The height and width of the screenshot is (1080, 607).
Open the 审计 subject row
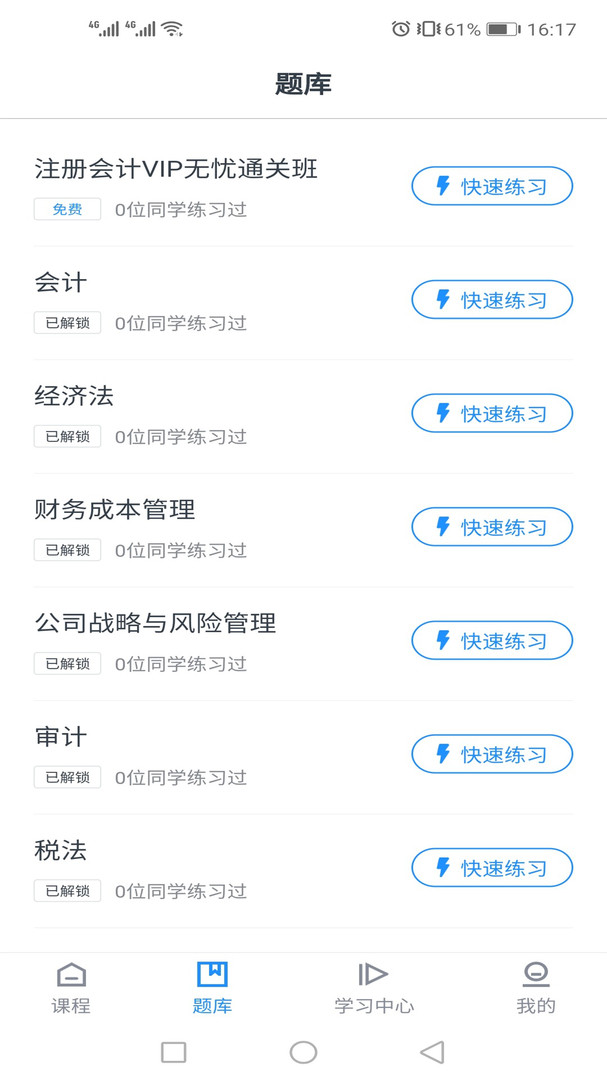tap(61, 737)
